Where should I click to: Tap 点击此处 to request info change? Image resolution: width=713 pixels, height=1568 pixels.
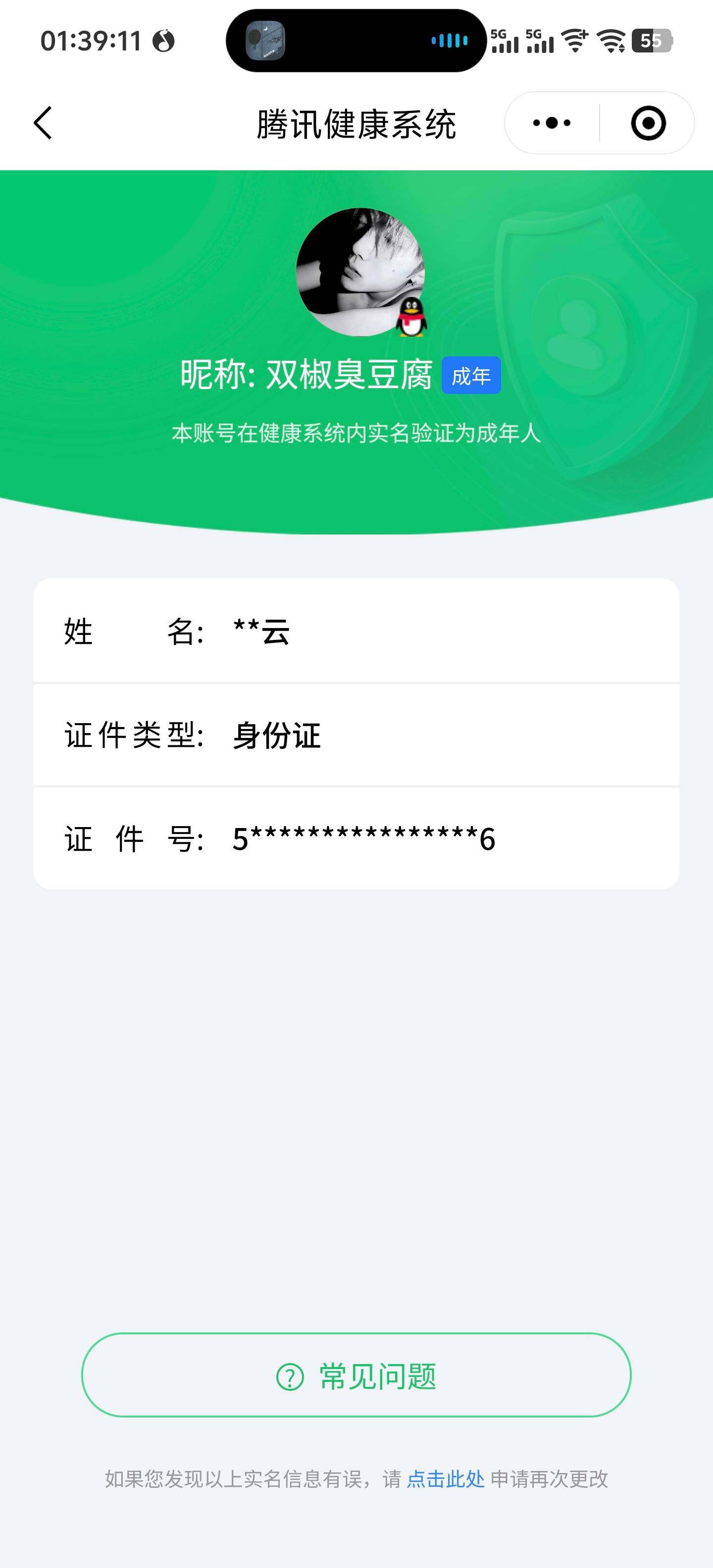(x=445, y=1478)
